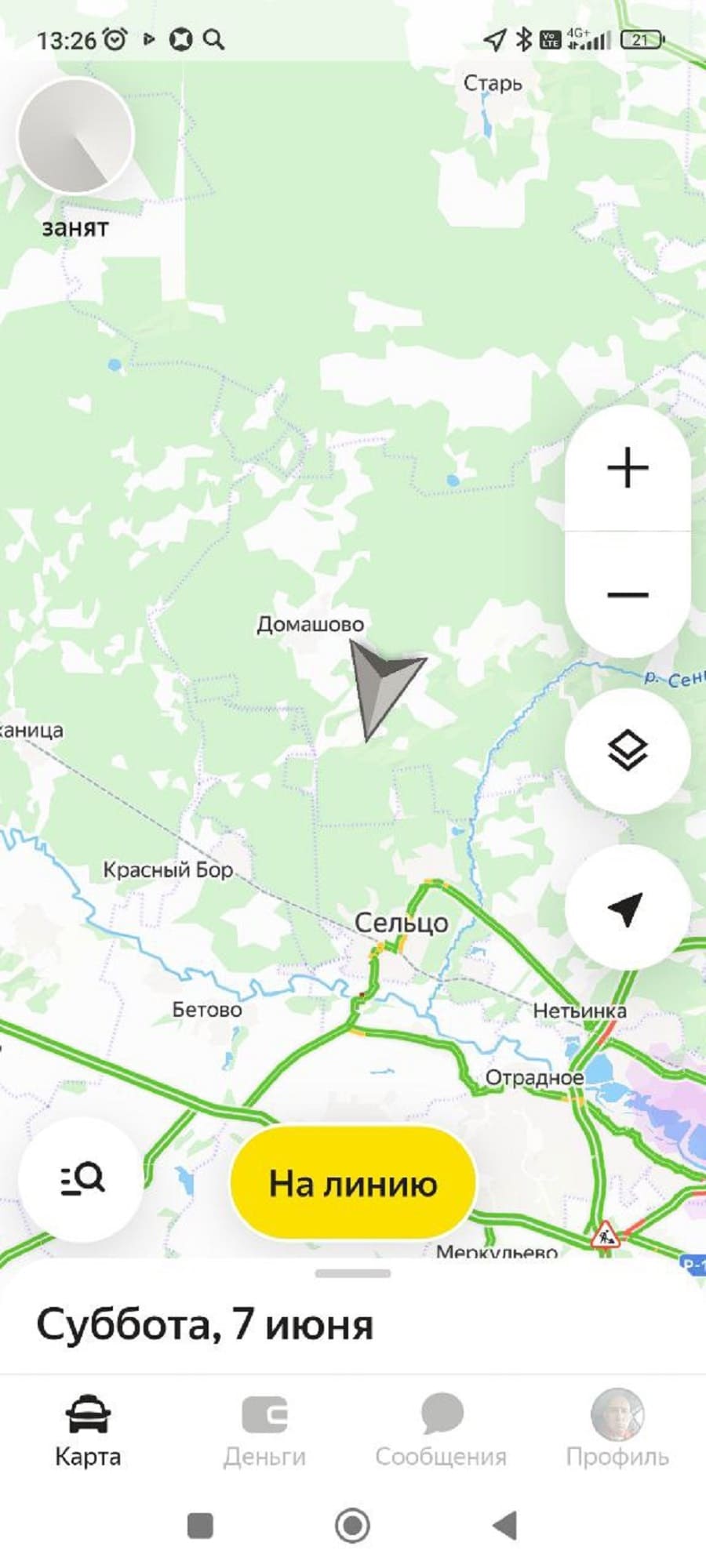Switch to the Деньги tab
Screen dimensions: 706x1568
point(264,1432)
